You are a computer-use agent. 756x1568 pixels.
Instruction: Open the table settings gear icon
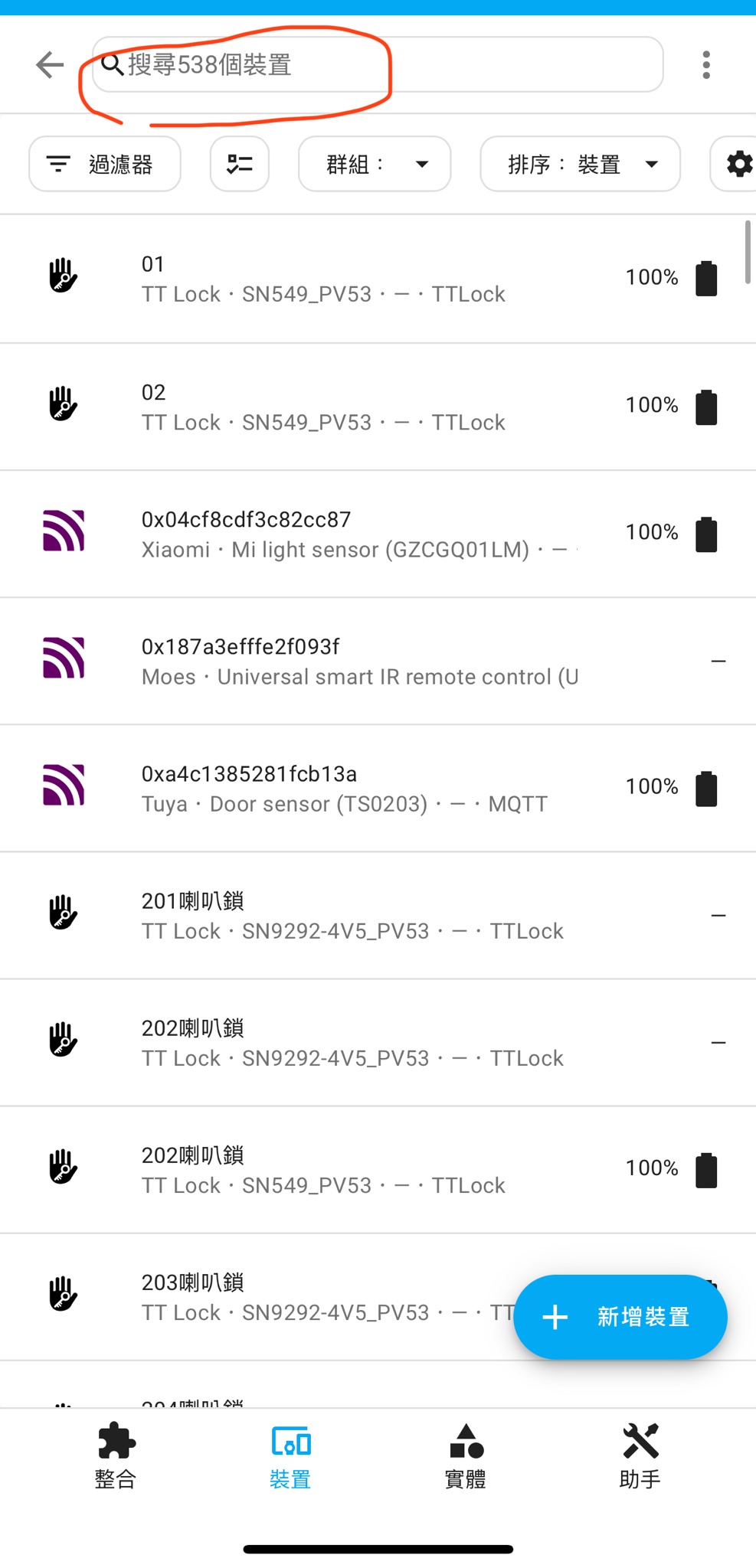click(738, 164)
